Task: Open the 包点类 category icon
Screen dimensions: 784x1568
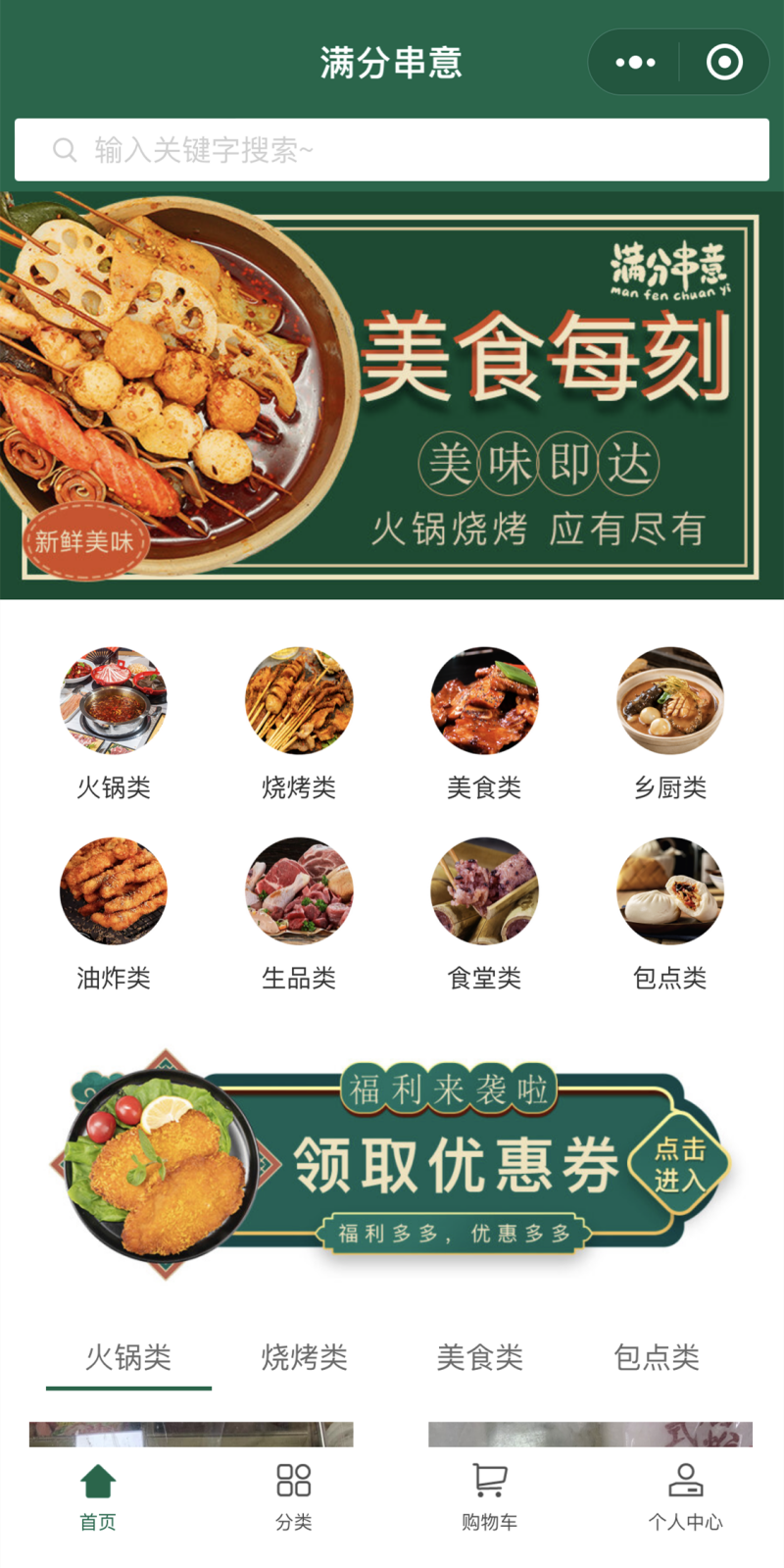Action: (669, 891)
